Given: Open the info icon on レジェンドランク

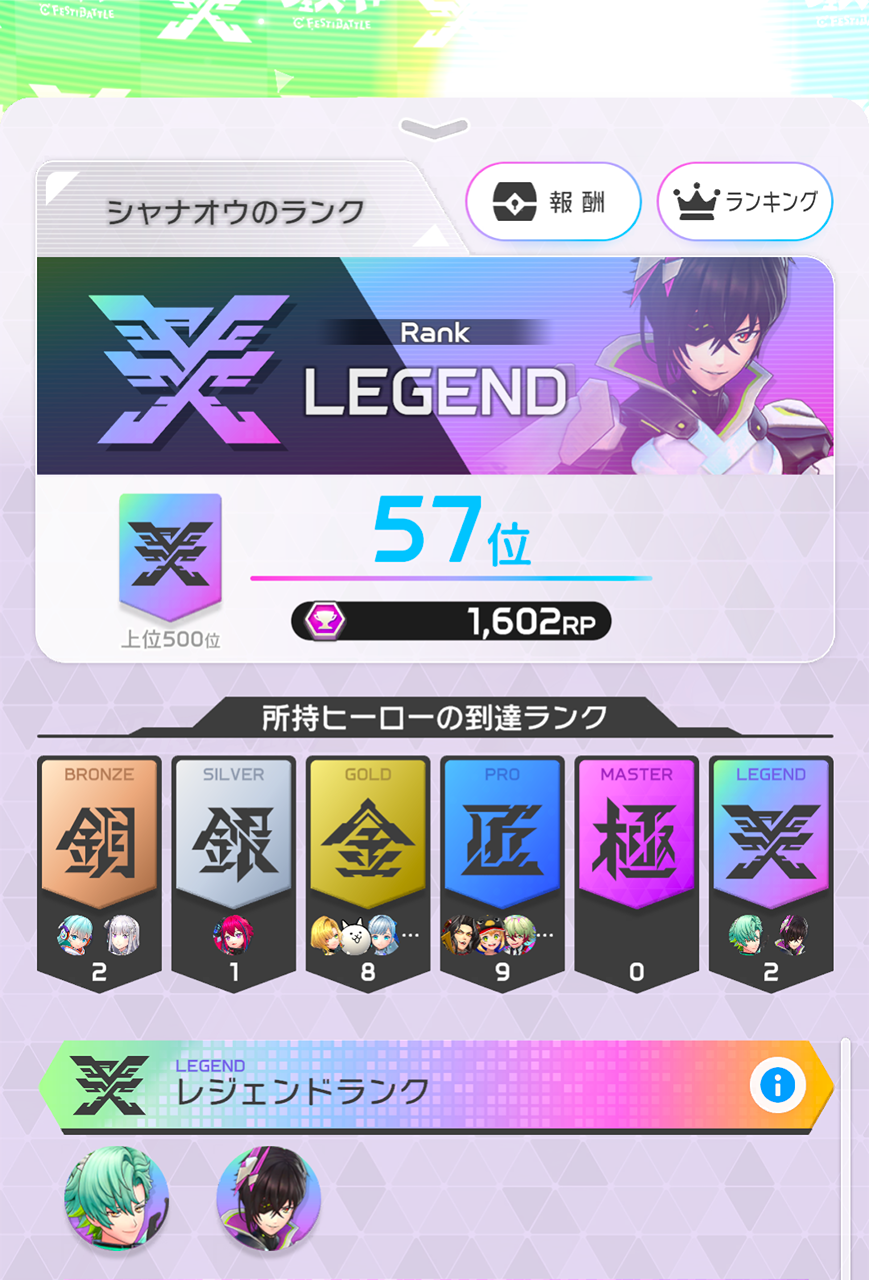Looking at the screenshot, I should 777,1085.
